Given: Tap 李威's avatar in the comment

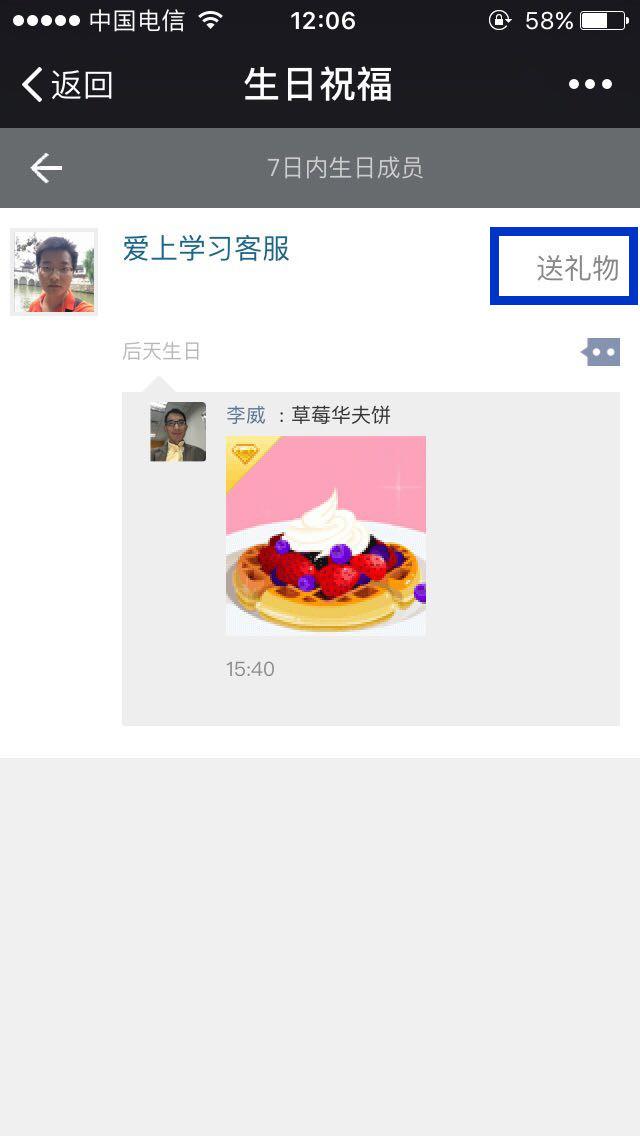Looking at the screenshot, I should pyautogui.click(x=178, y=432).
